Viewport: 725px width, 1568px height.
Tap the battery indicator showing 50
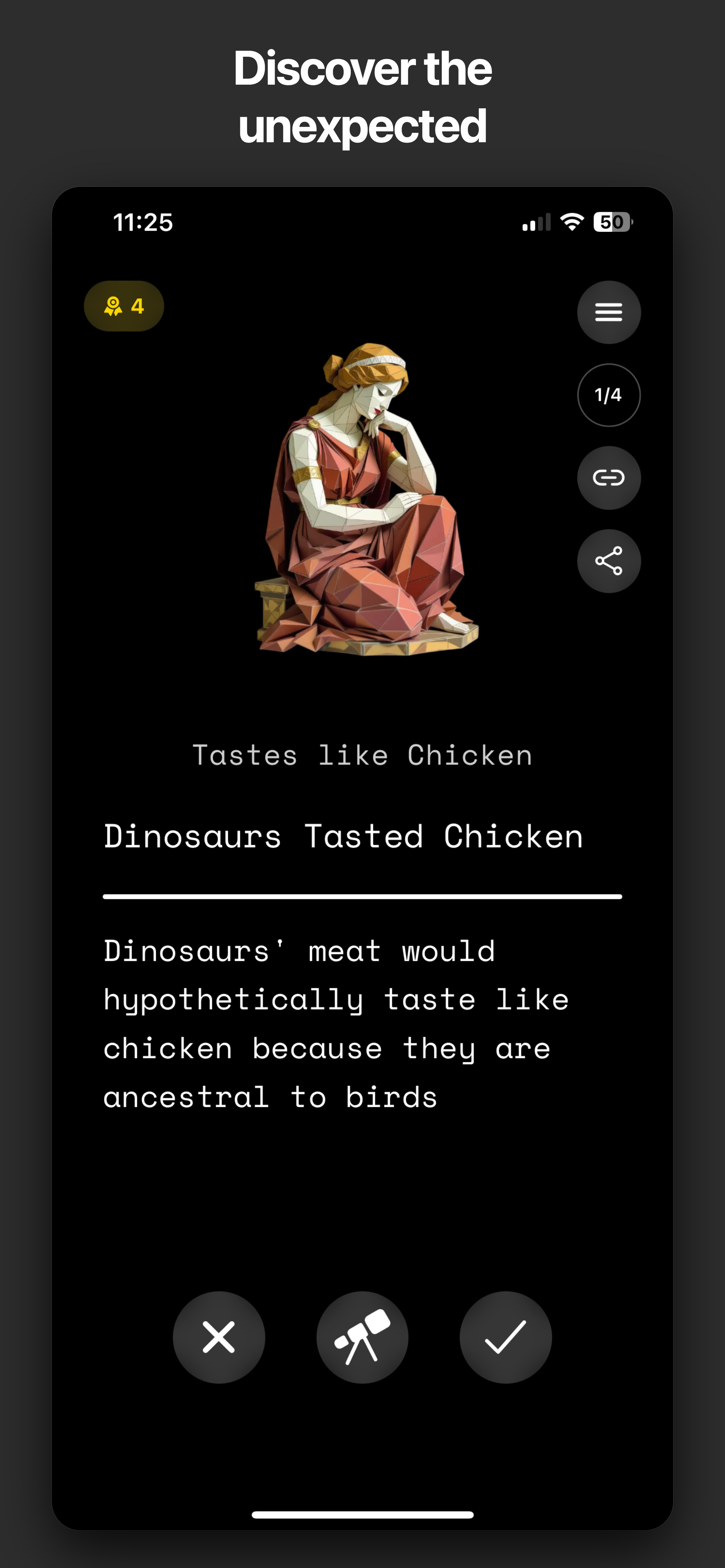(612, 222)
